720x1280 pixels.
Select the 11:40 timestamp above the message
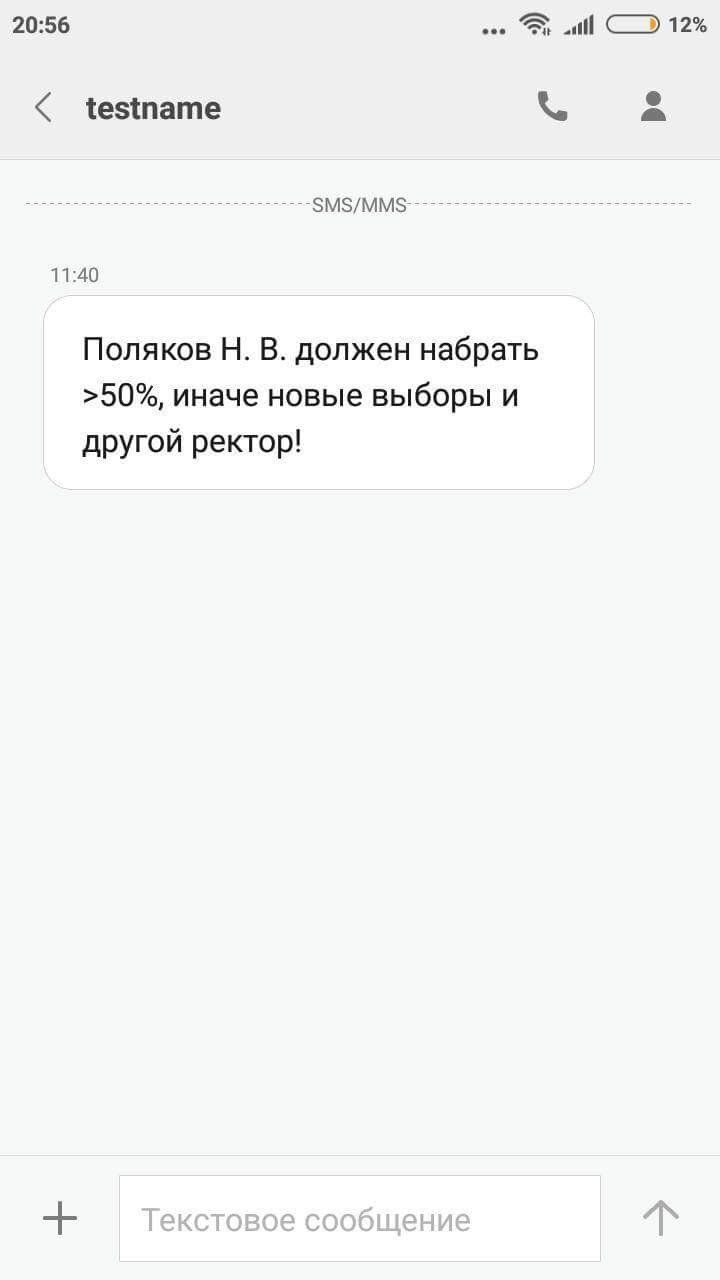(74, 275)
